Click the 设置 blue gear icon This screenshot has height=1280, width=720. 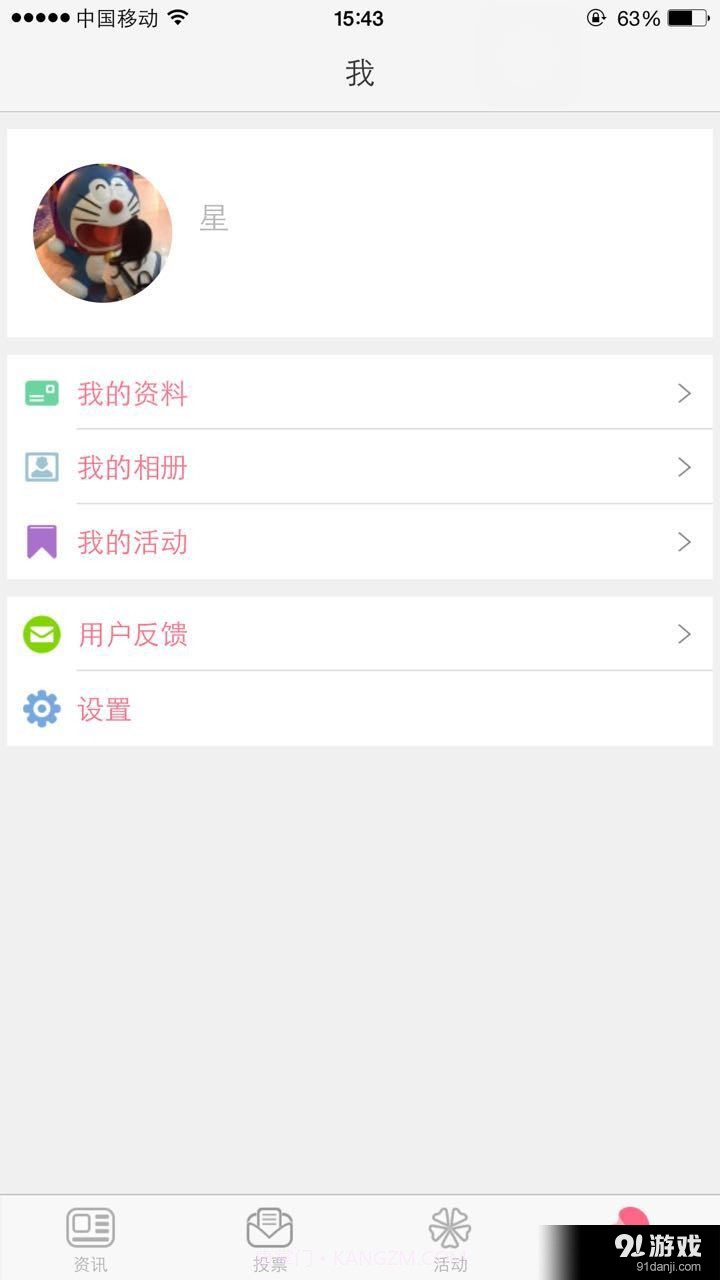tap(40, 708)
